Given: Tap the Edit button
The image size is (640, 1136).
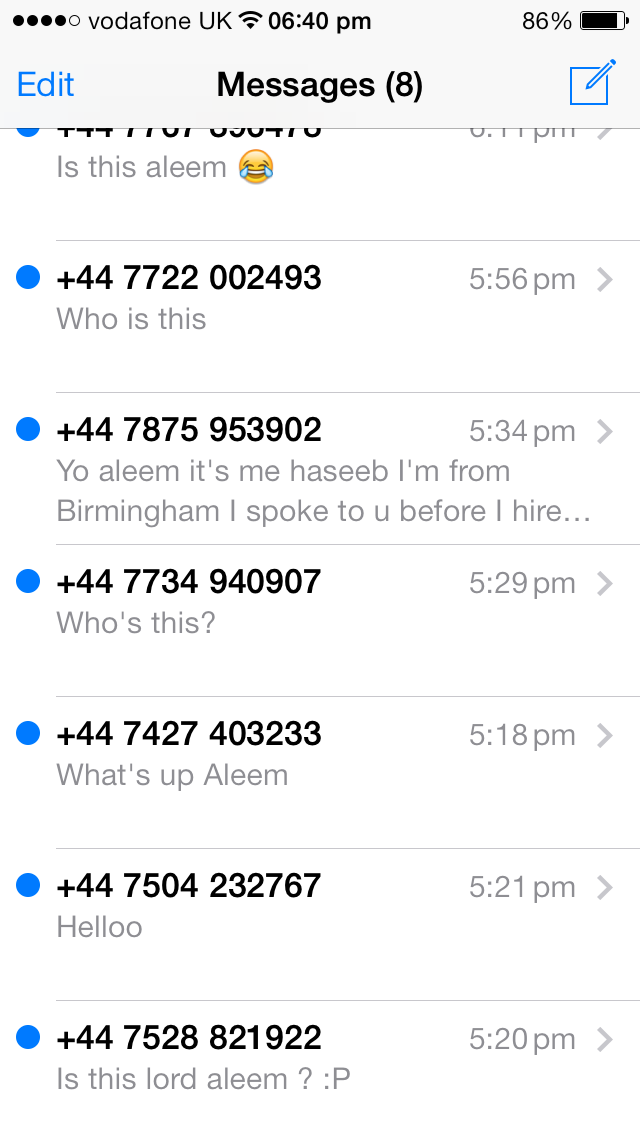Looking at the screenshot, I should (46, 86).
